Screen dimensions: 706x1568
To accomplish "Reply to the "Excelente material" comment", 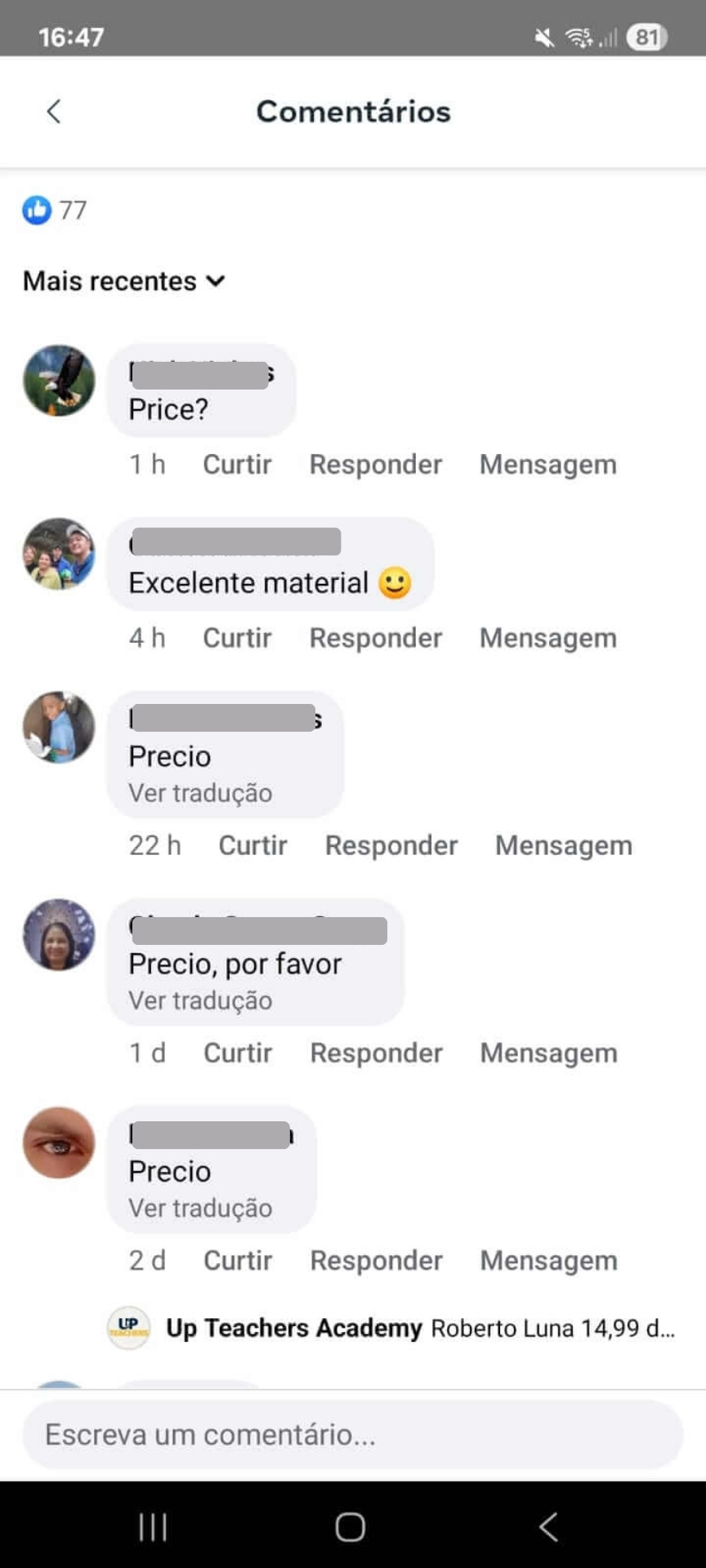I will [375, 638].
